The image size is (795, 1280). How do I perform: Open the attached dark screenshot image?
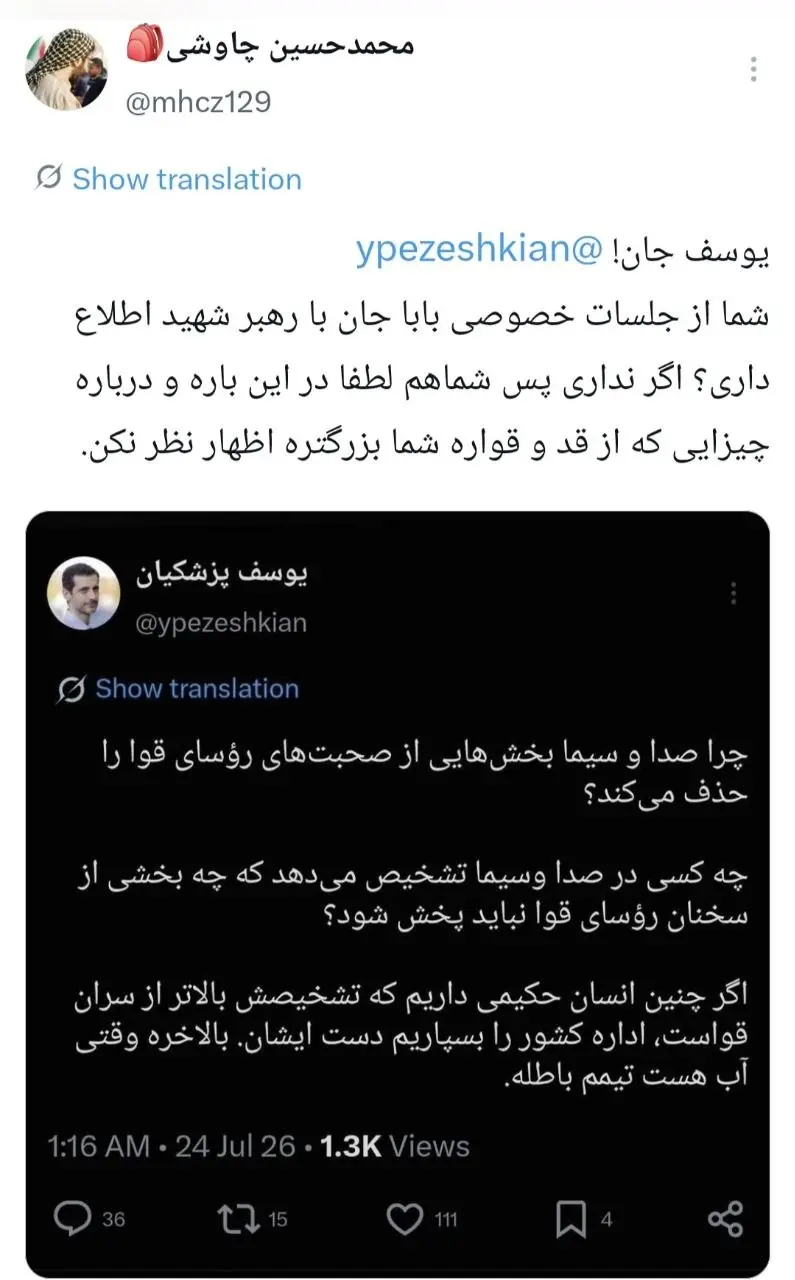point(397,894)
